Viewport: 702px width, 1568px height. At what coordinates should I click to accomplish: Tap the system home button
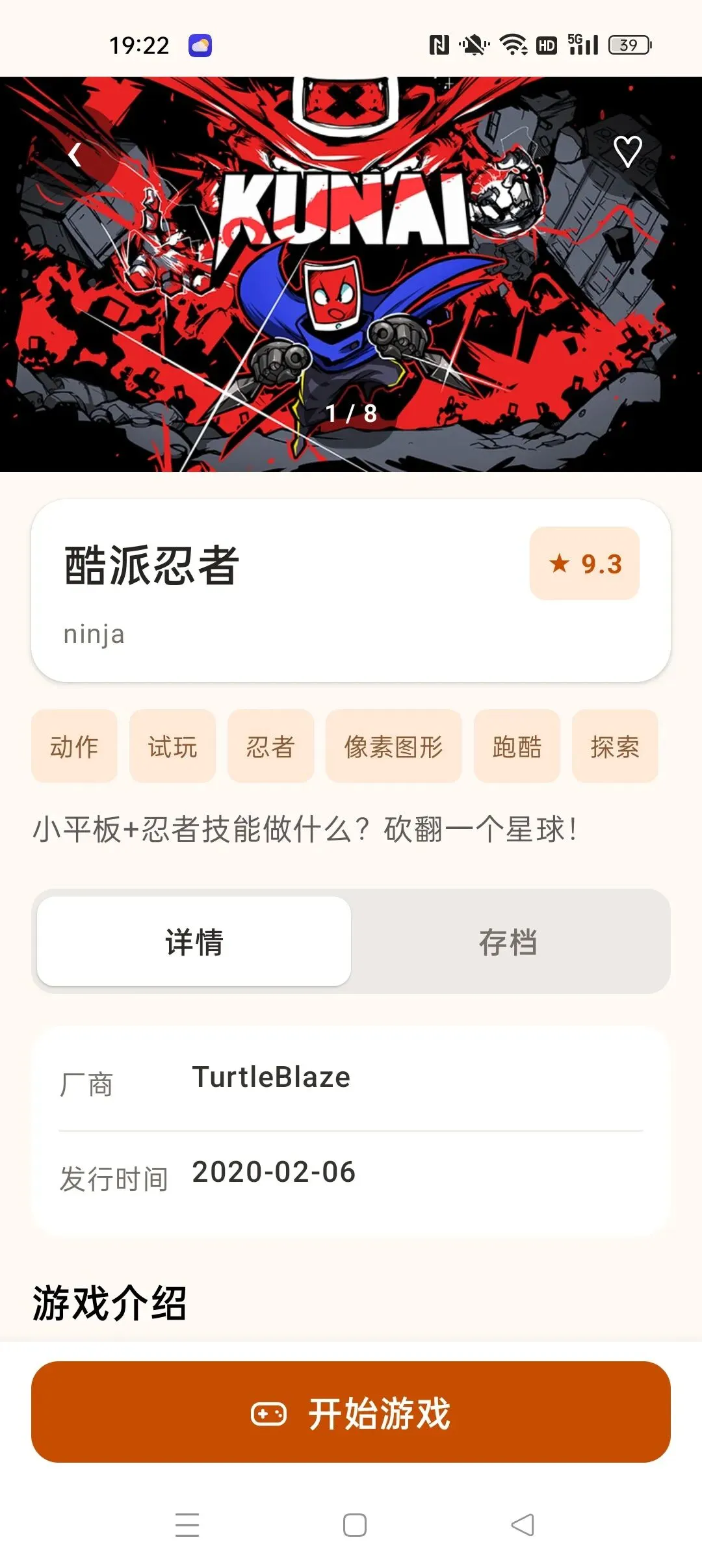coord(355,1524)
